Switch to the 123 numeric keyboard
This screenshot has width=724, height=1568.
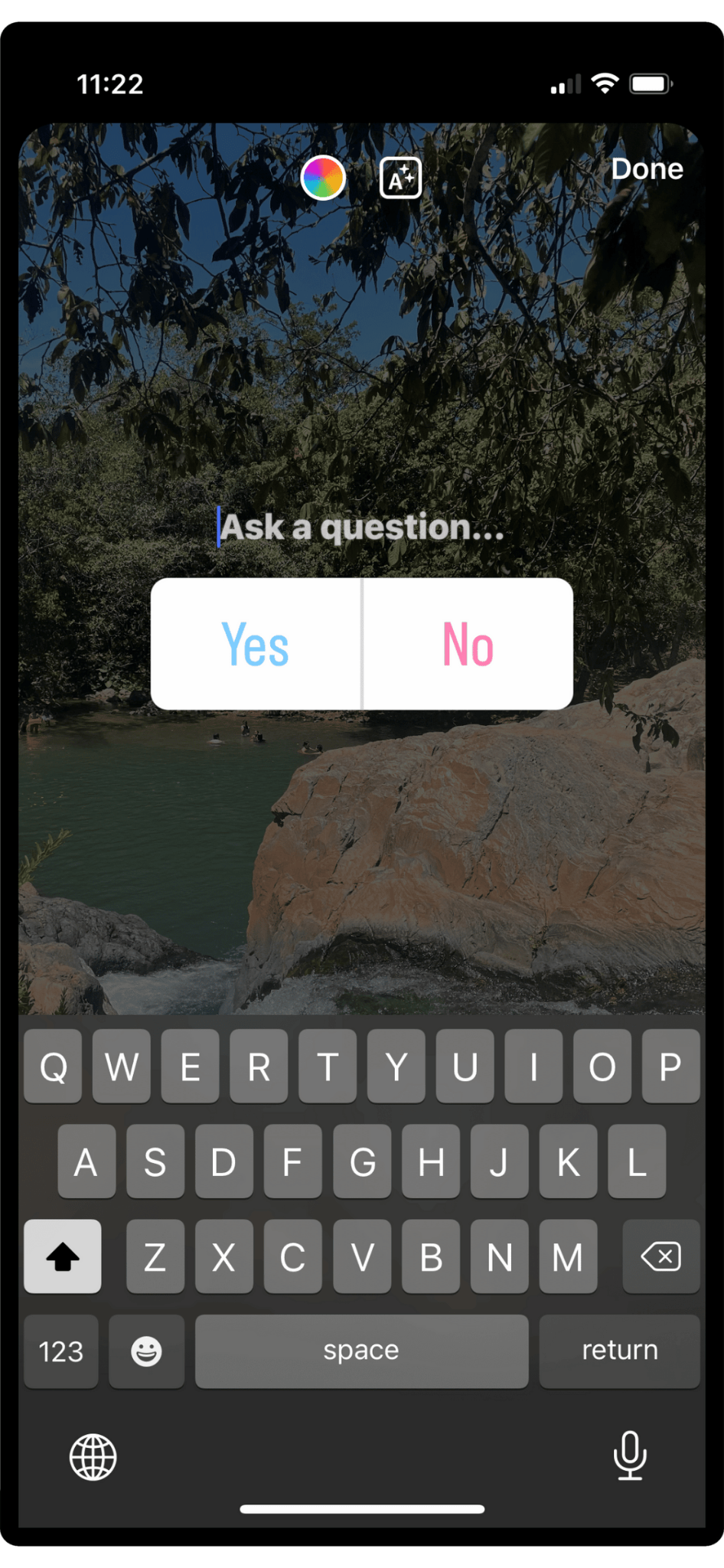[x=61, y=1351]
